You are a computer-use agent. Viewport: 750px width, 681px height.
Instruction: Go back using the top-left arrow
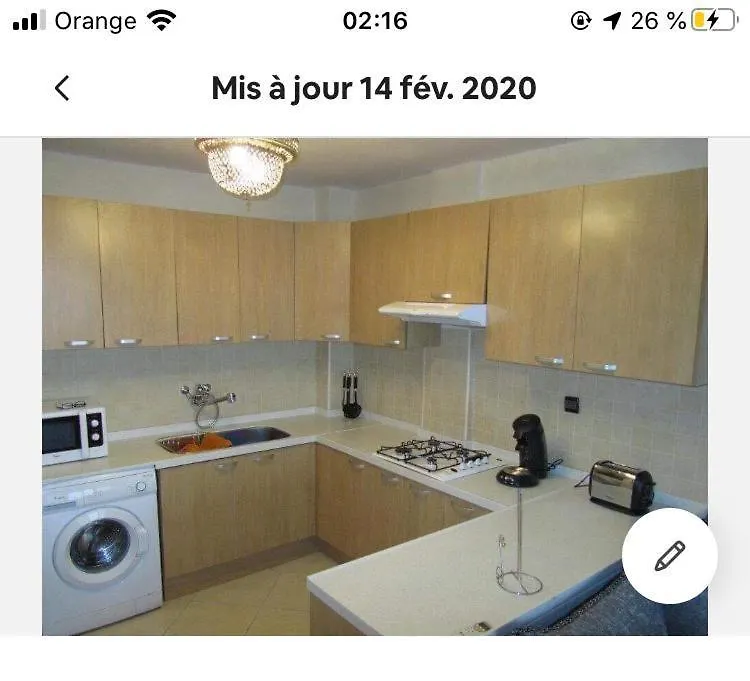(62, 88)
